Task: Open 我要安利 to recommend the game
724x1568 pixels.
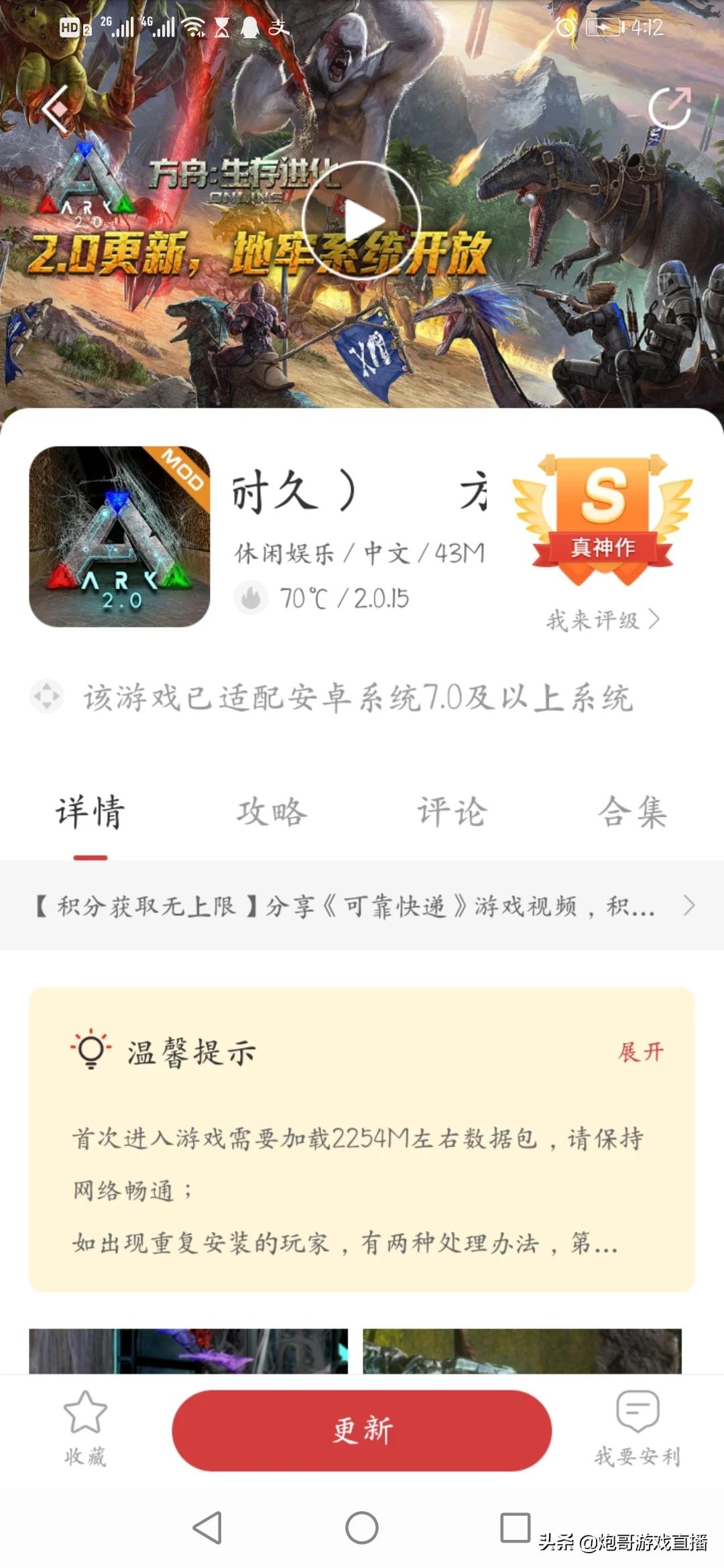Action: click(638, 1429)
